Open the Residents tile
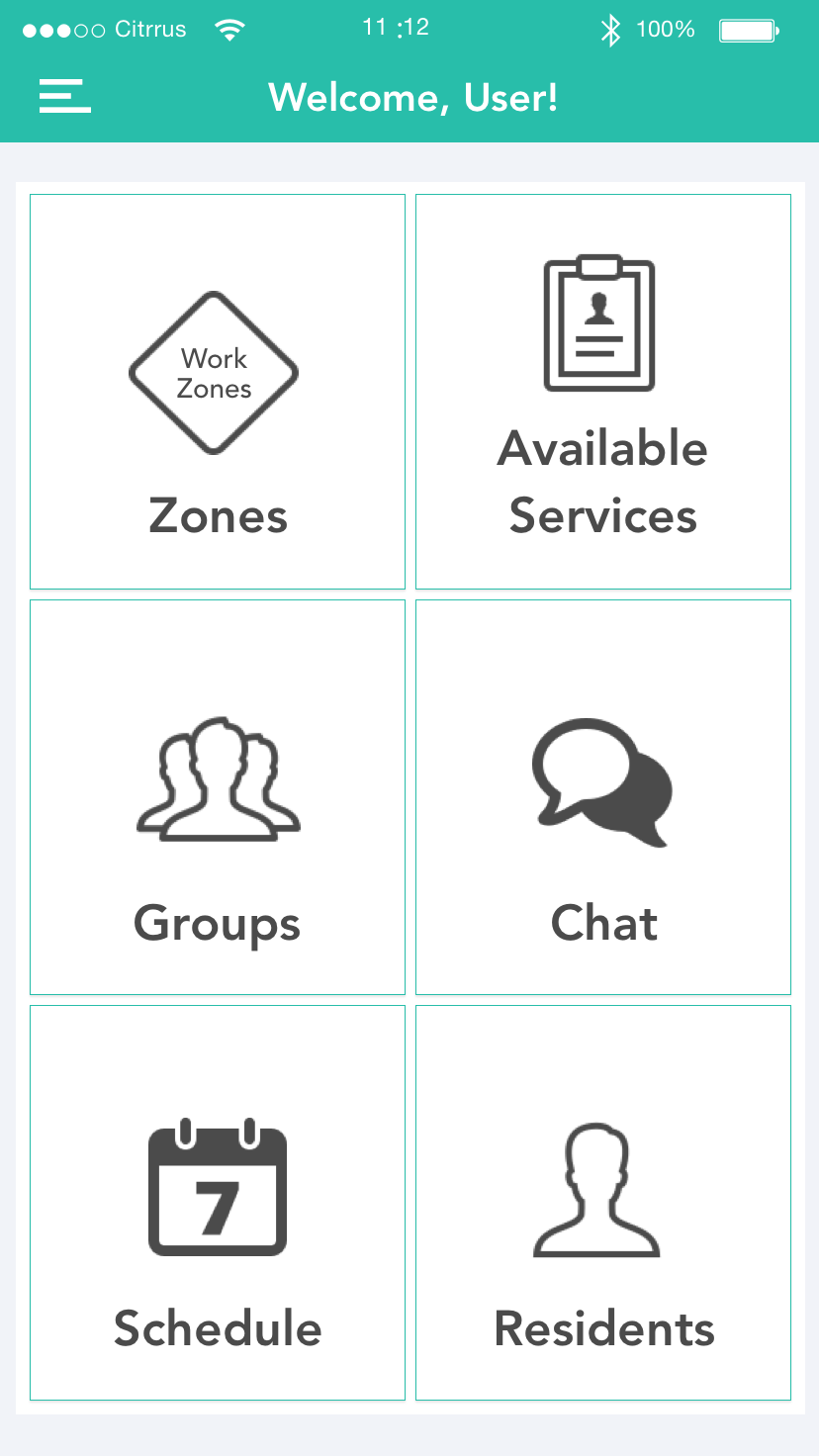The width and height of the screenshot is (819, 1456). [x=603, y=1203]
